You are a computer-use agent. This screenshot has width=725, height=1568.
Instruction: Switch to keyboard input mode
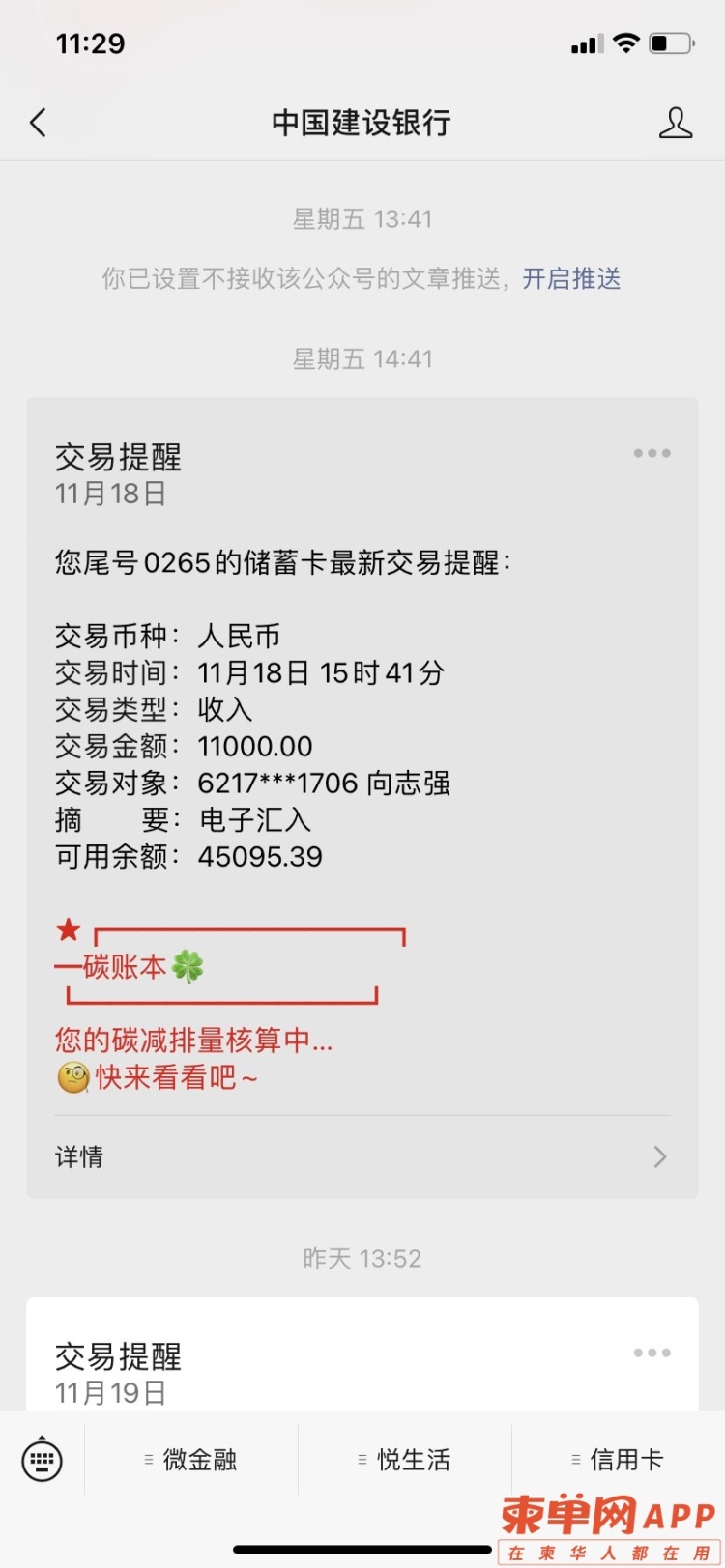pos(42,1459)
